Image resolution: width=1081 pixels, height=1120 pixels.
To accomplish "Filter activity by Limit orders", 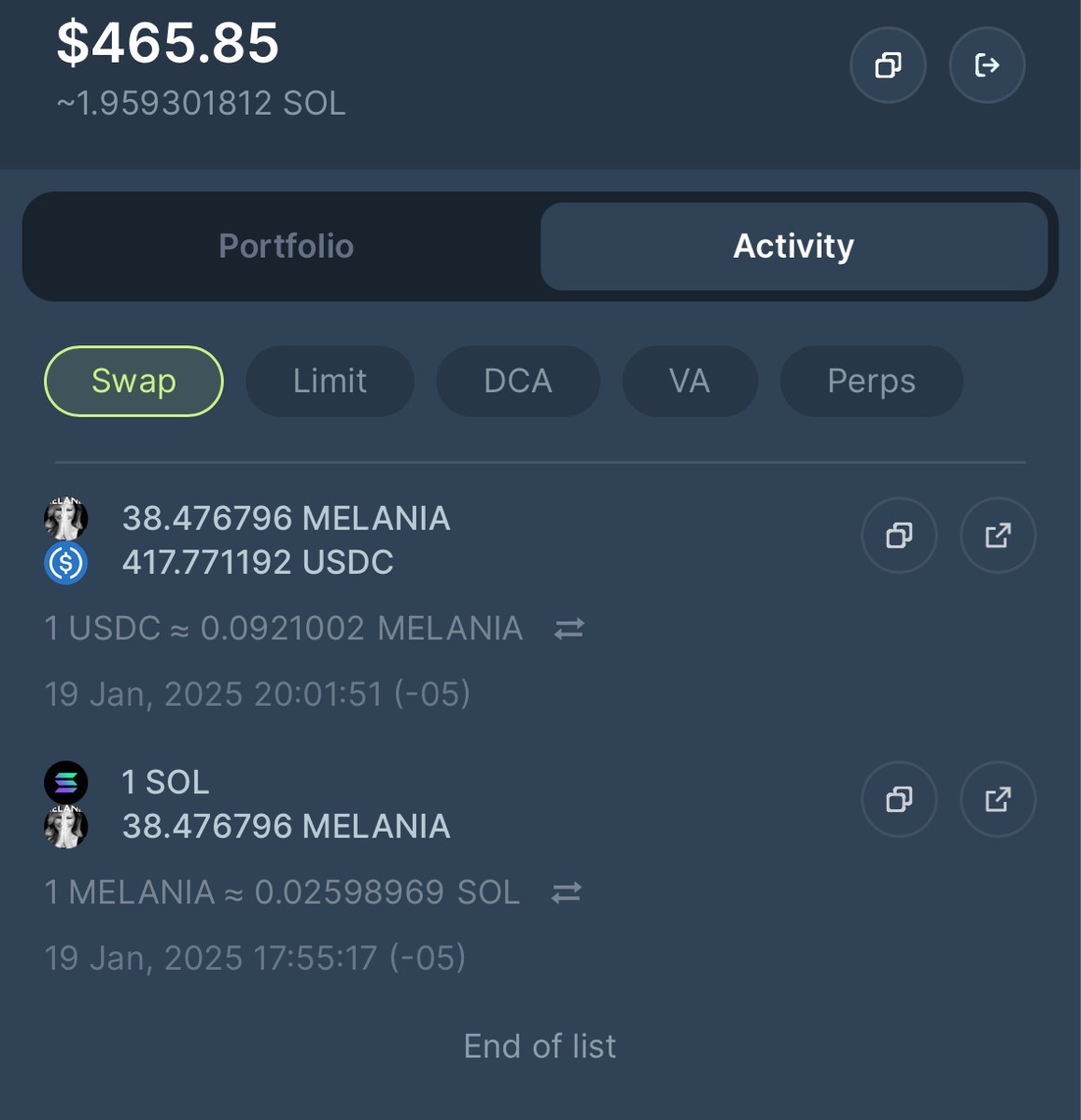I will [330, 381].
